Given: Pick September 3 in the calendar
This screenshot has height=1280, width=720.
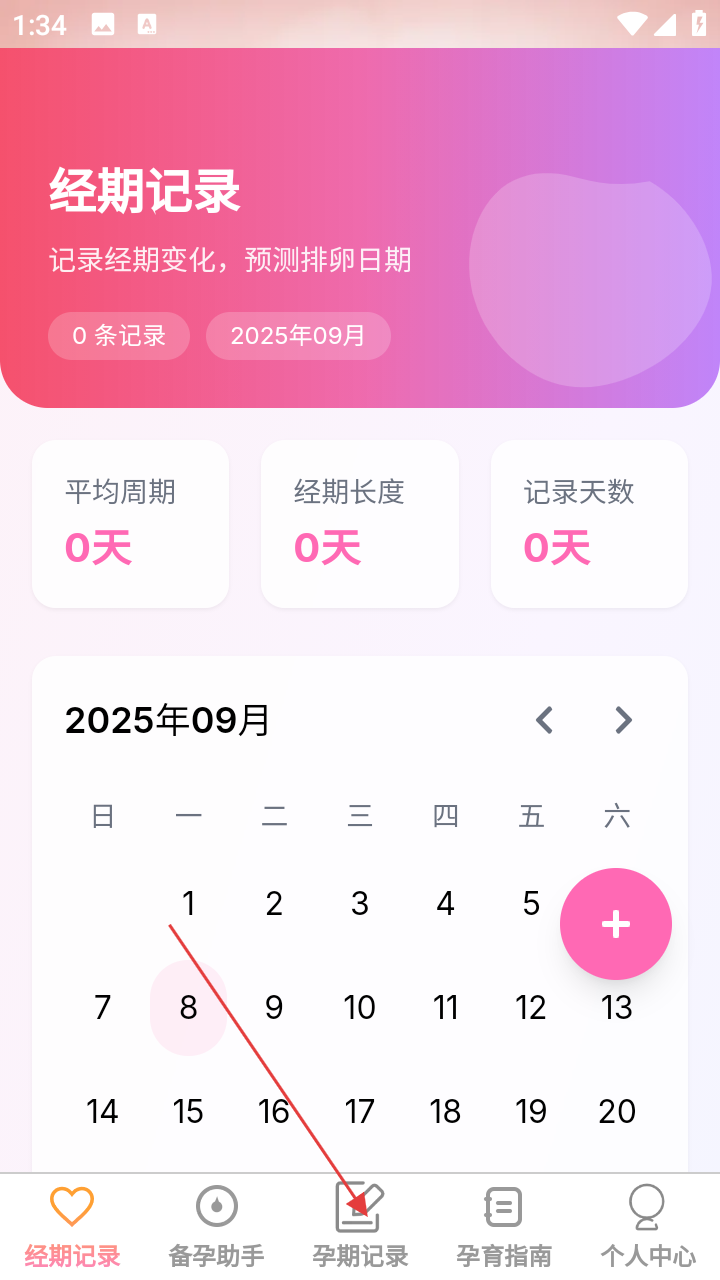Looking at the screenshot, I should [360, 904].
